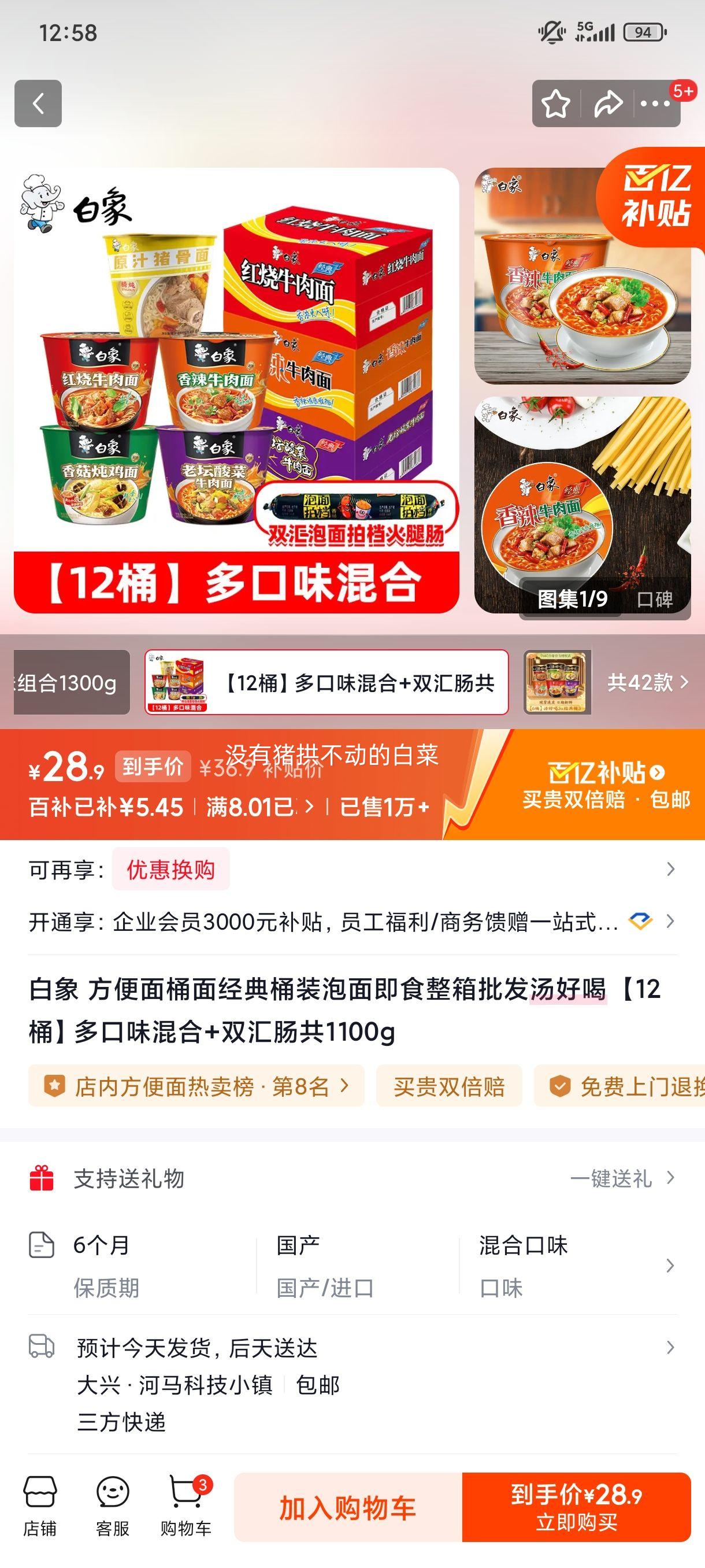Favorite the product with the star icon
The width and height of the screenshot is (705, 1568).
click(555, 103)
